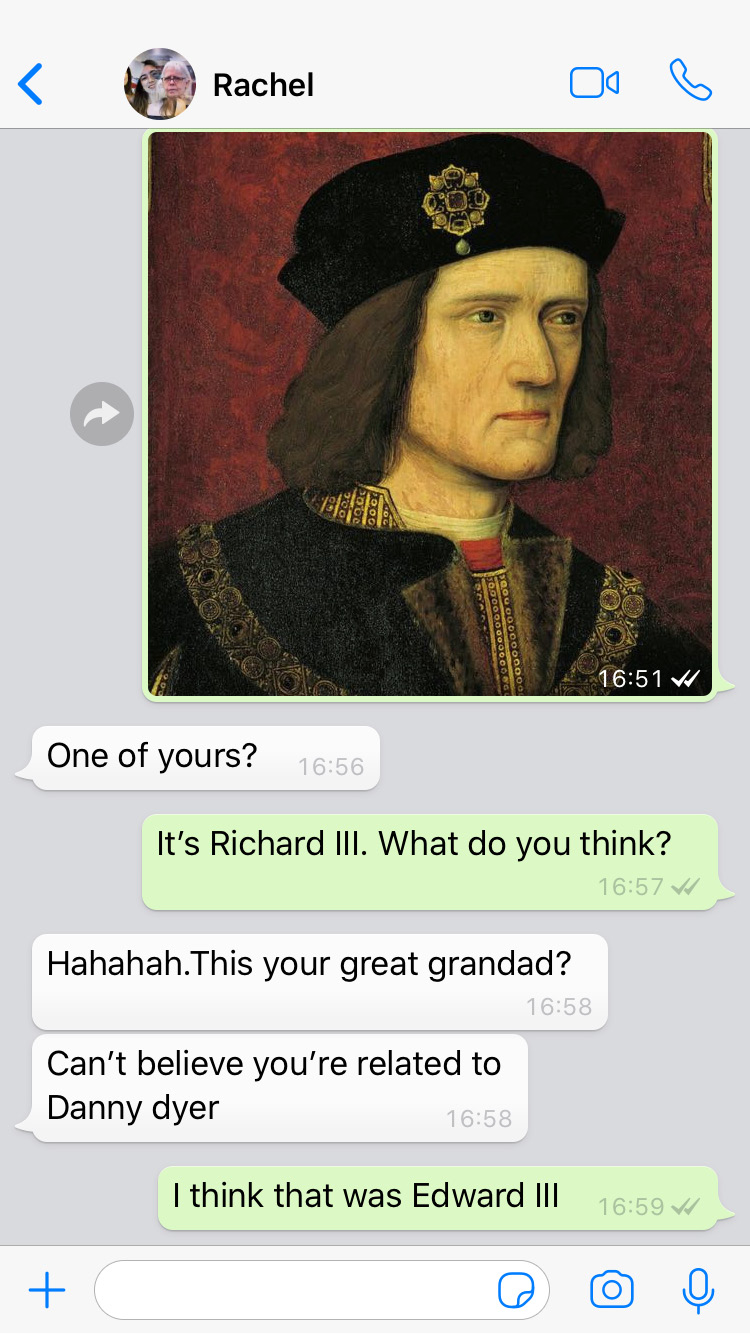Image resolution: width=750 pixels, height=1334 pixels.
Task: Open the attachments plus menu
Action: coord(47,1291)
